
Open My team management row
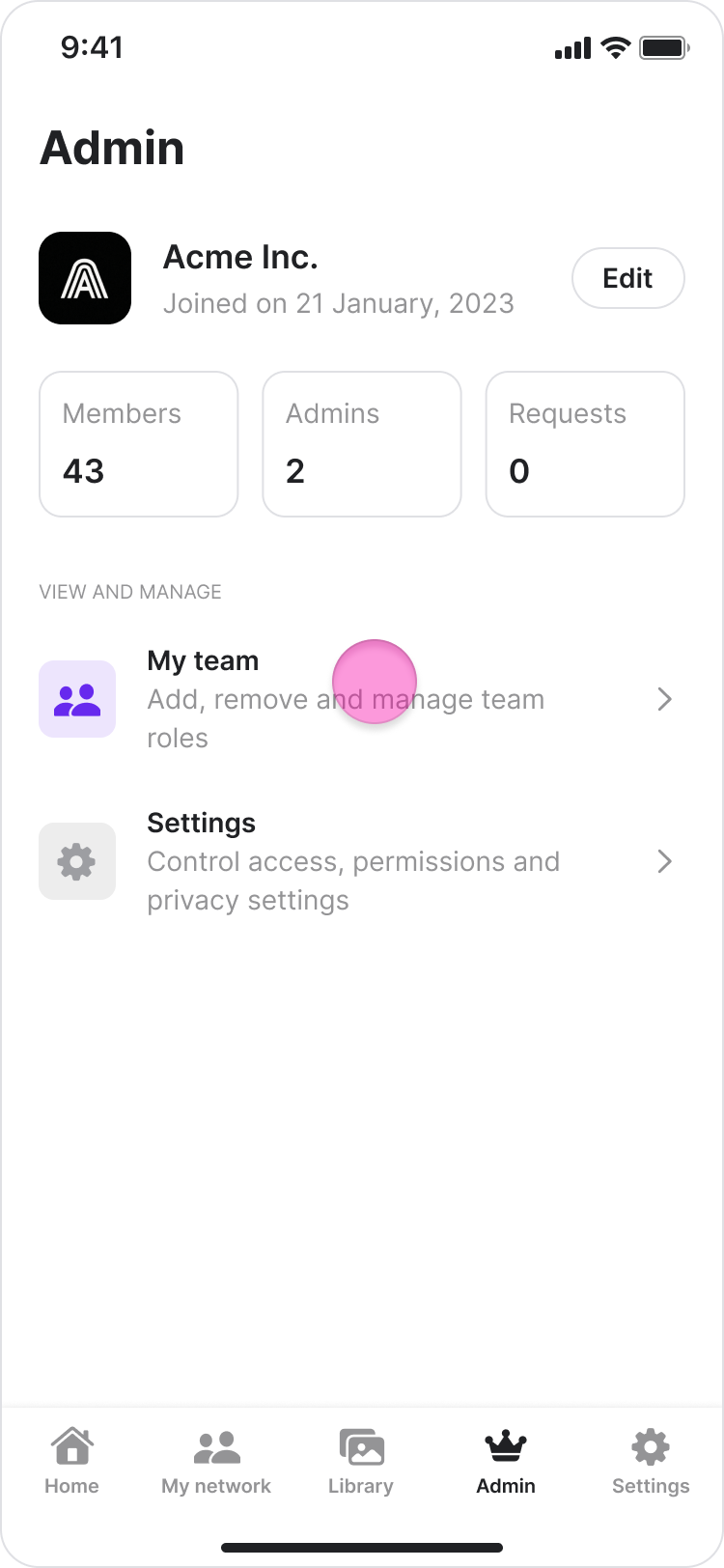(357, 699)
